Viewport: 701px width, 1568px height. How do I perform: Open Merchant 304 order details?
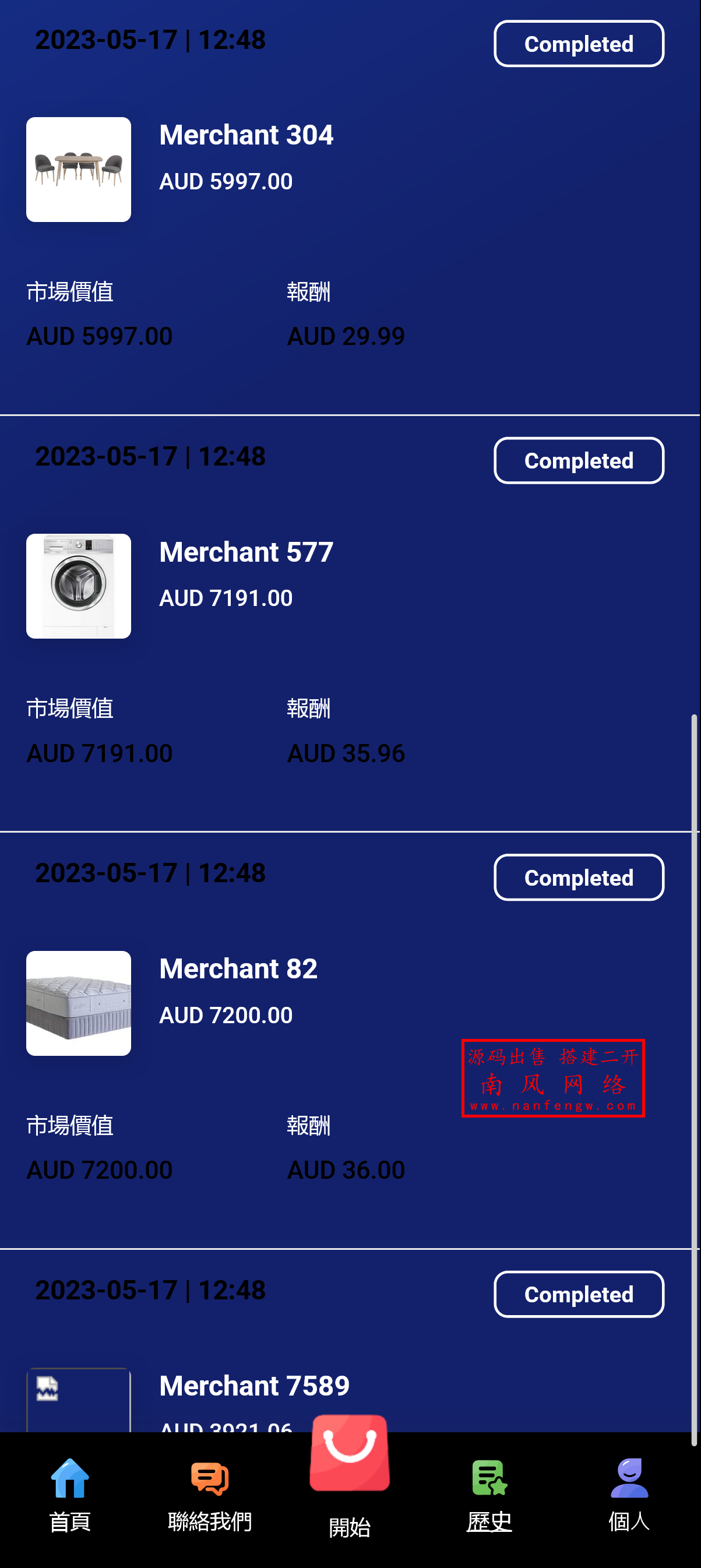[x=246, y=135]
